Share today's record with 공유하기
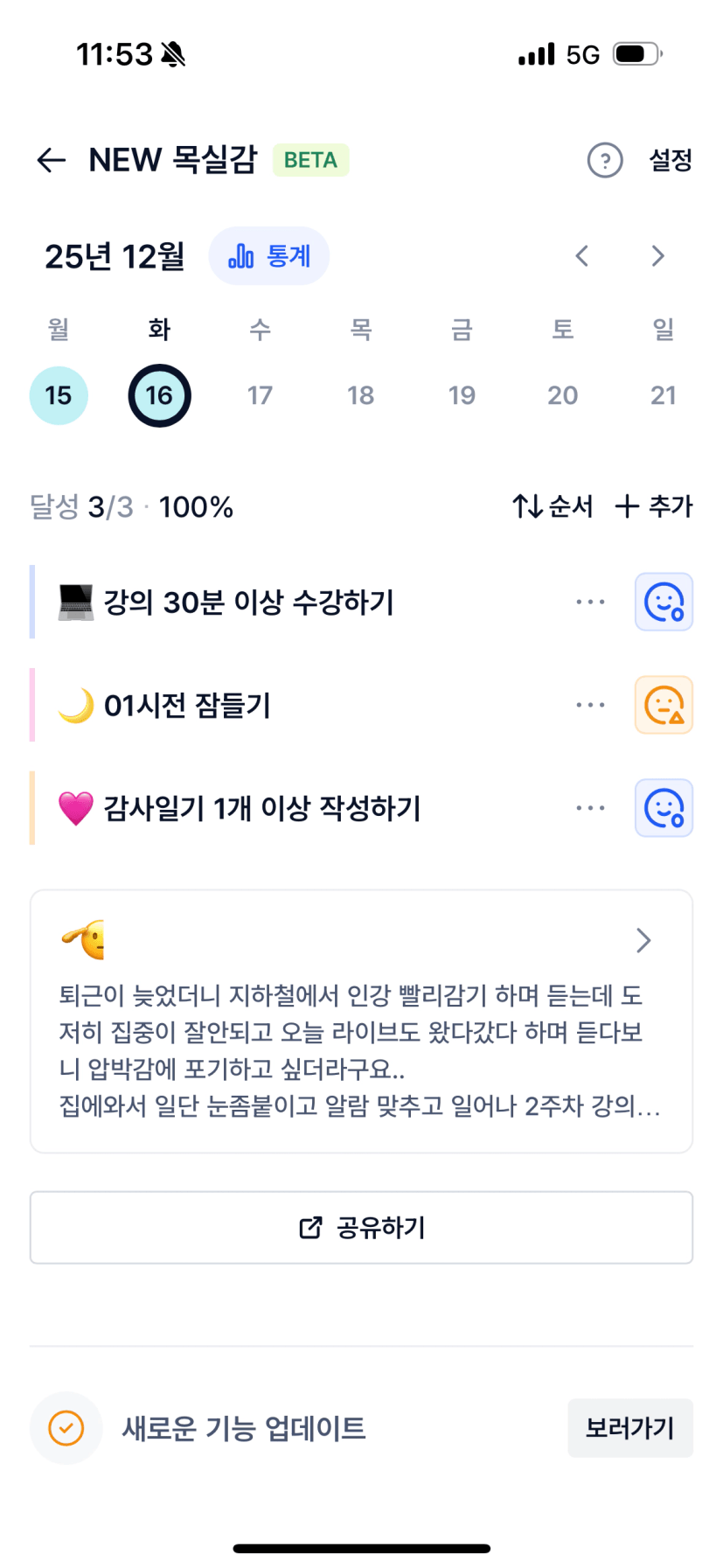This screenshot has width=723, height=1568. point(361,1228)
